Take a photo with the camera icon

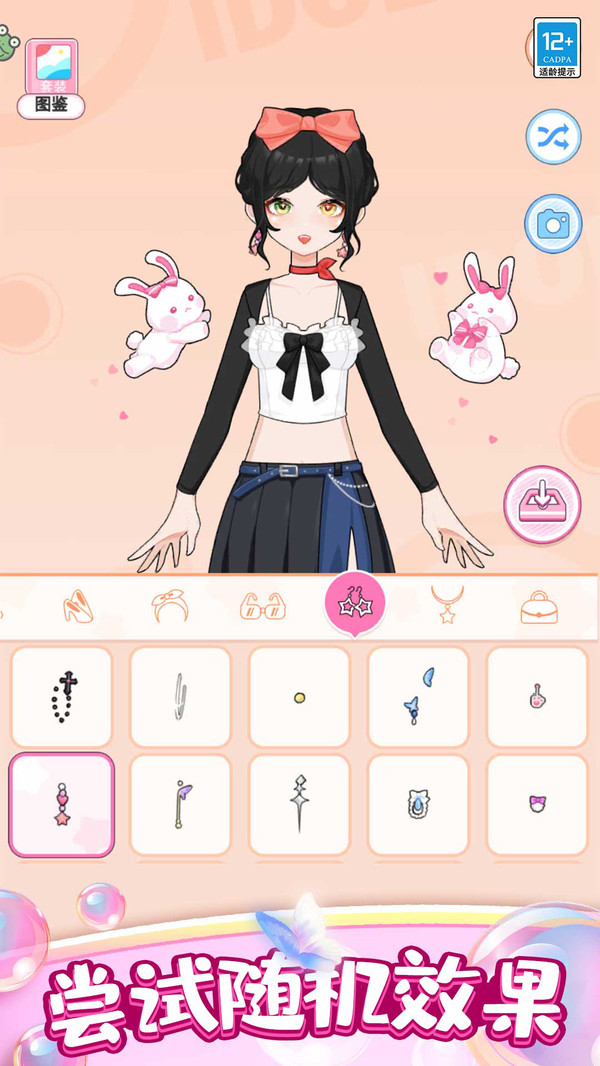pyautogui.click(x=553, y=223)
